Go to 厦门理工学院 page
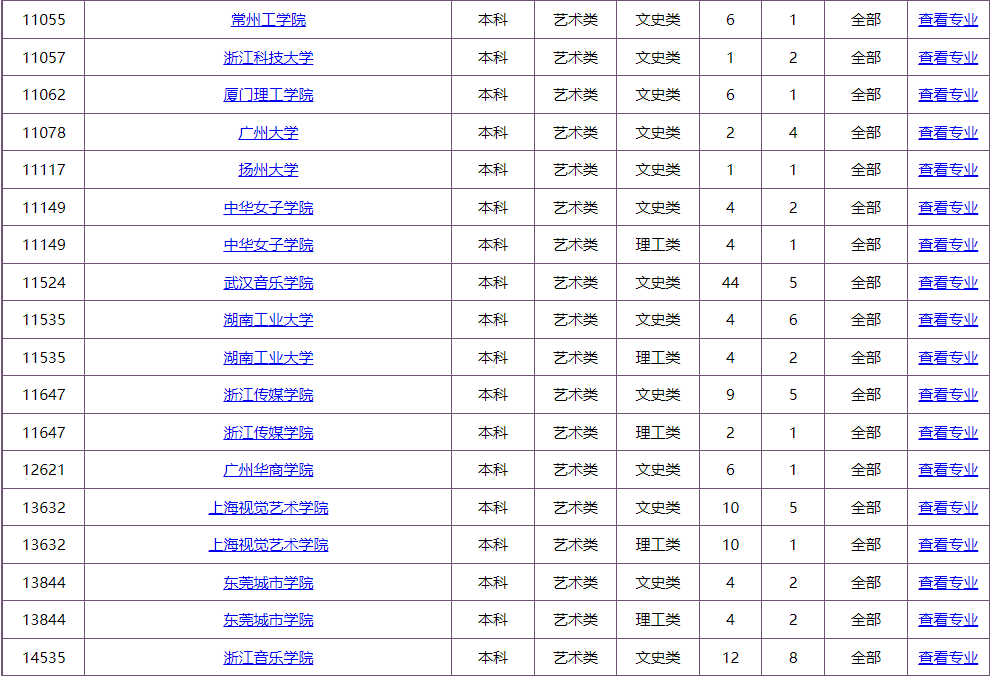The height and width of the screenshot is (676, 990). coord(268,95)
